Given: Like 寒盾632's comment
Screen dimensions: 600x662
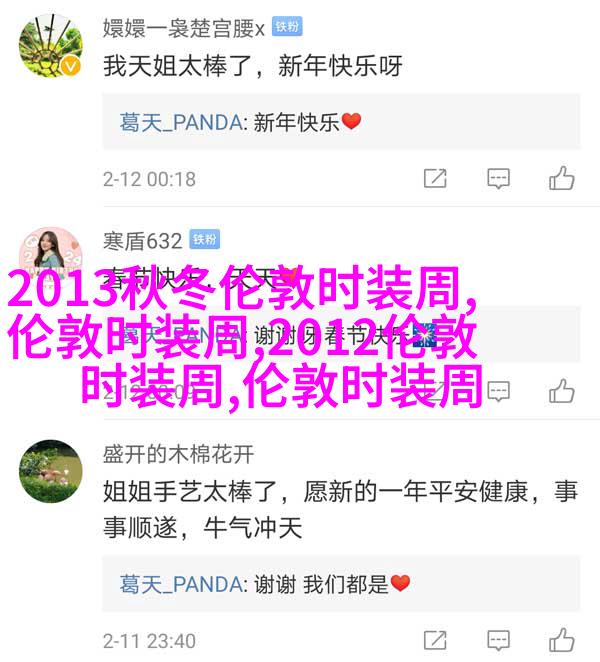Looking at the screenshot, I should coord(561,391).
